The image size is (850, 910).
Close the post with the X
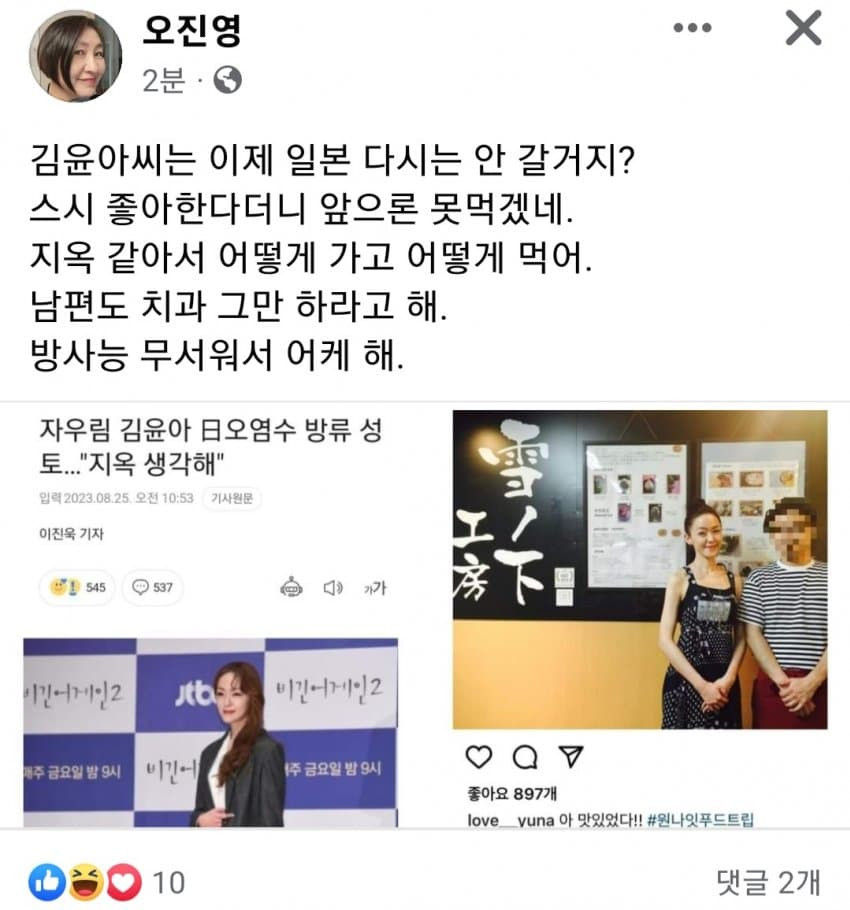point(801,29)
